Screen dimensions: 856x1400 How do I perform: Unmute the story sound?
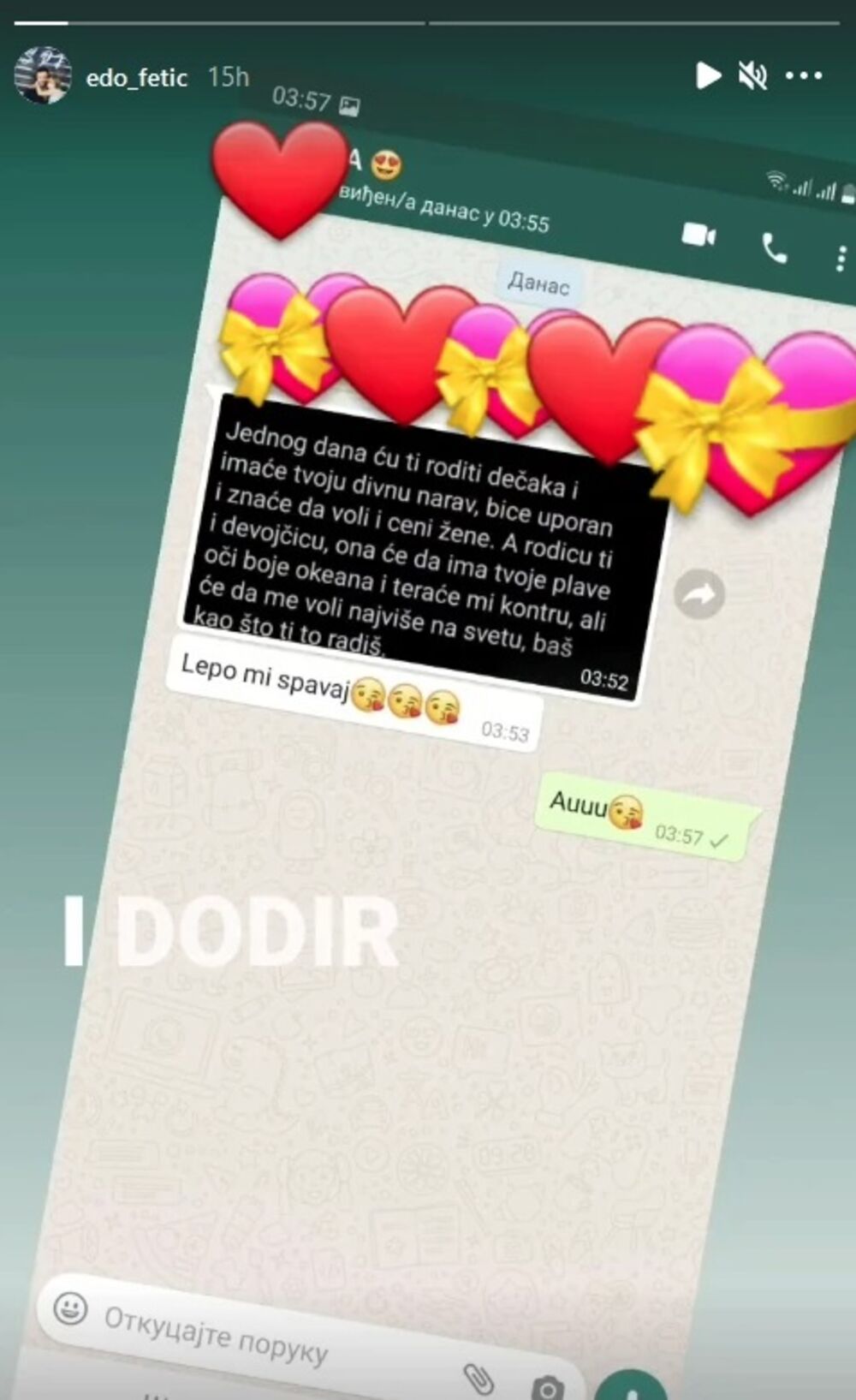click(753, 76)
